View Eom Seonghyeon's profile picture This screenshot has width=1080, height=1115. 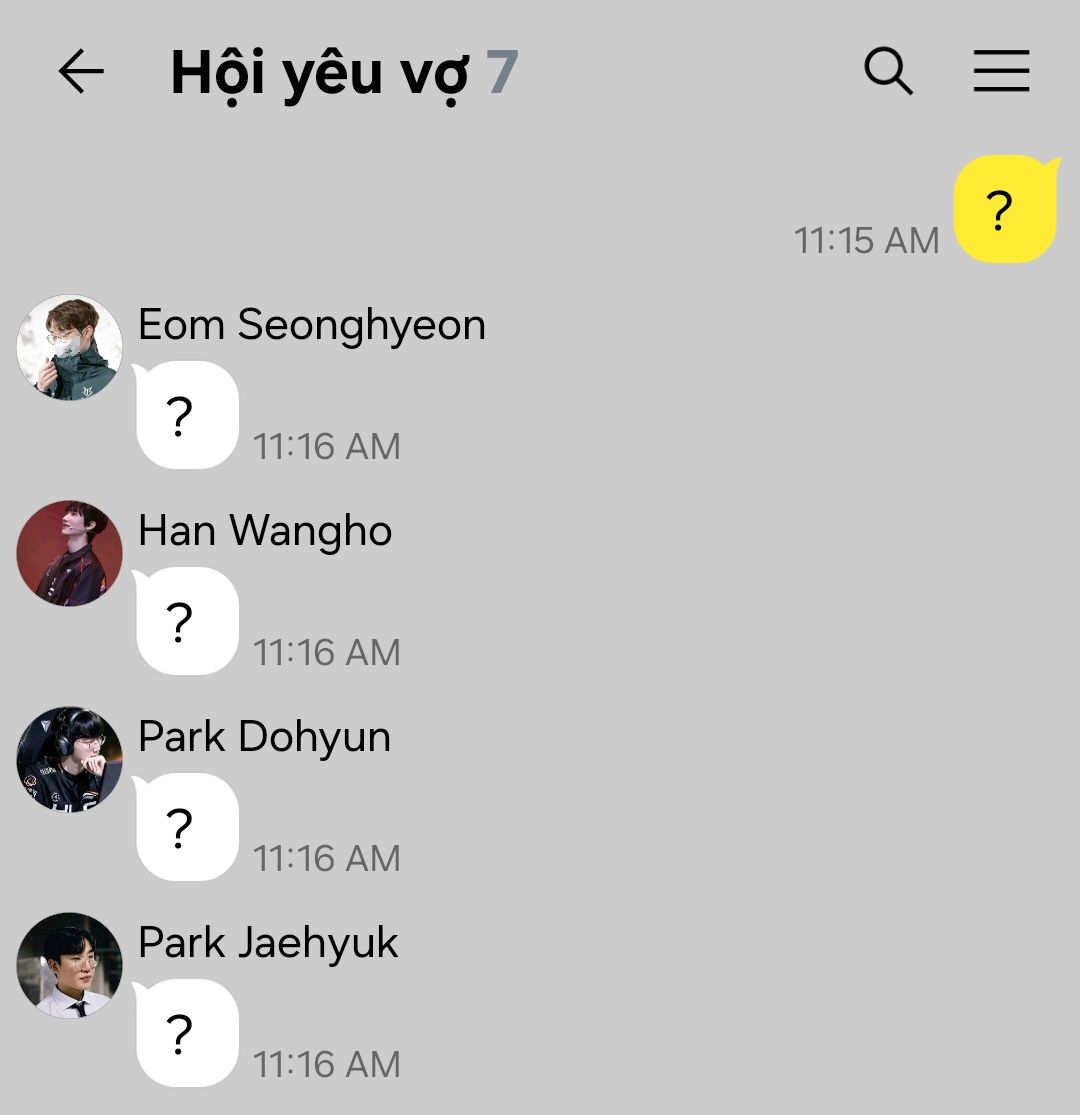[x=70, y=348]
